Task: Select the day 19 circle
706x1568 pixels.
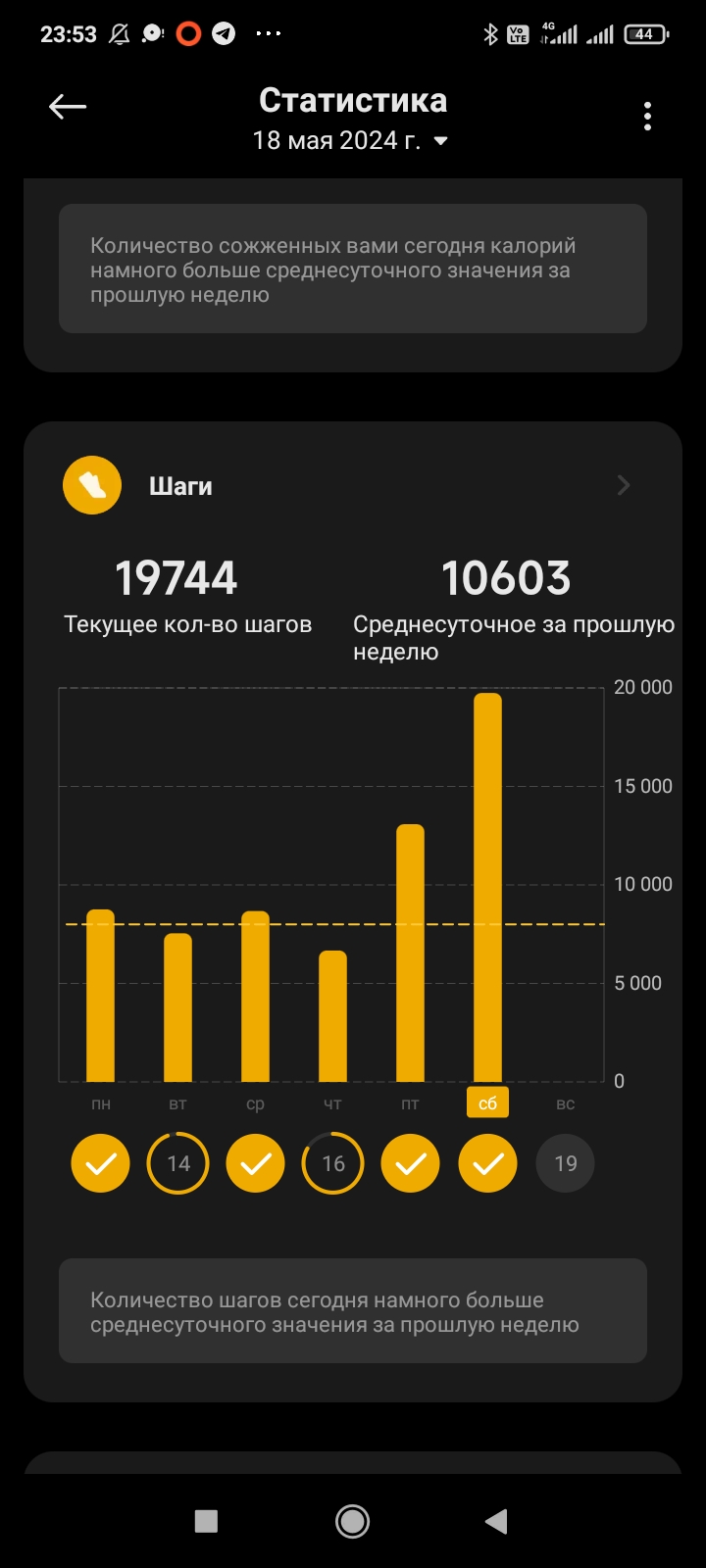Action: pos(566,1163)
